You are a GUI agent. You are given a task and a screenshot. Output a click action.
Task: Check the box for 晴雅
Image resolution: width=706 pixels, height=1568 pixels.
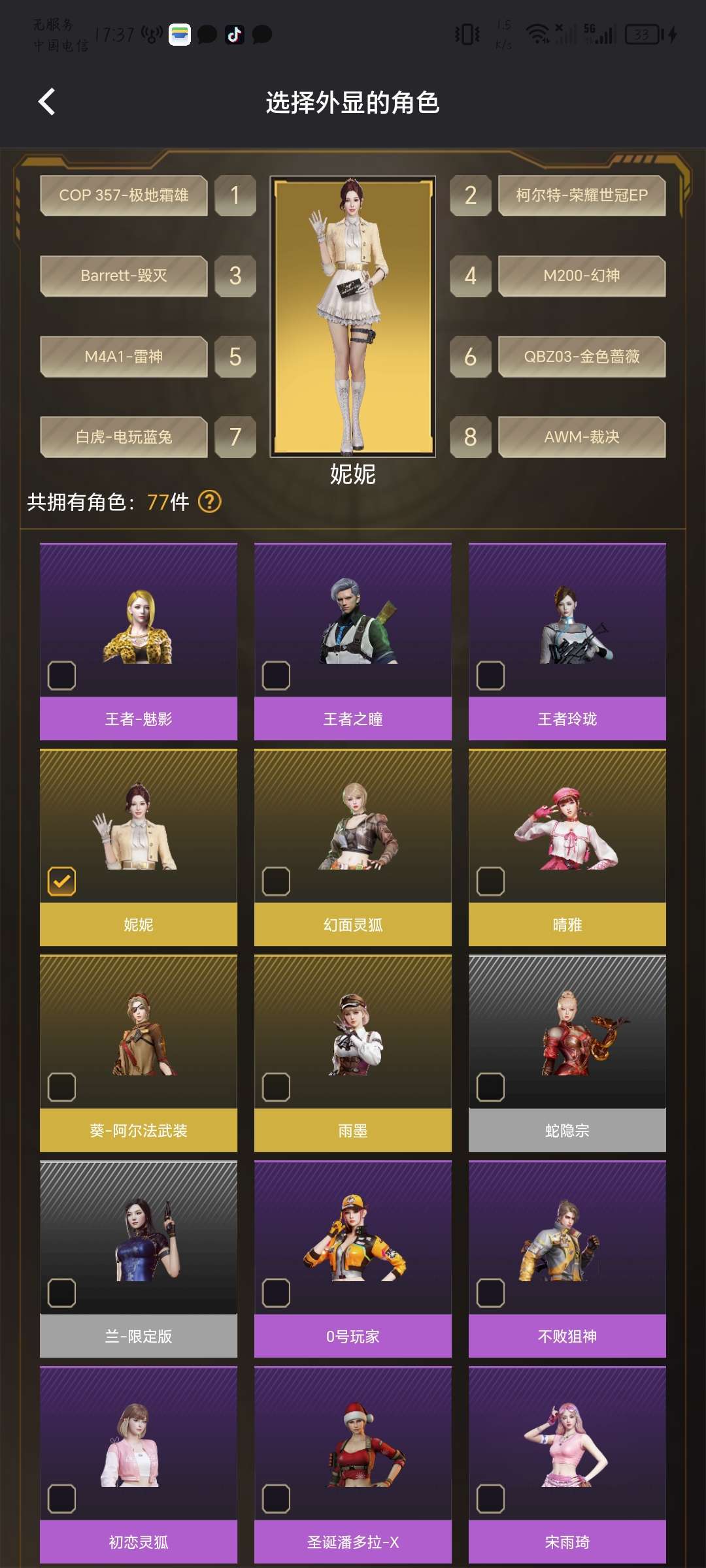click(x=490, y=881)
